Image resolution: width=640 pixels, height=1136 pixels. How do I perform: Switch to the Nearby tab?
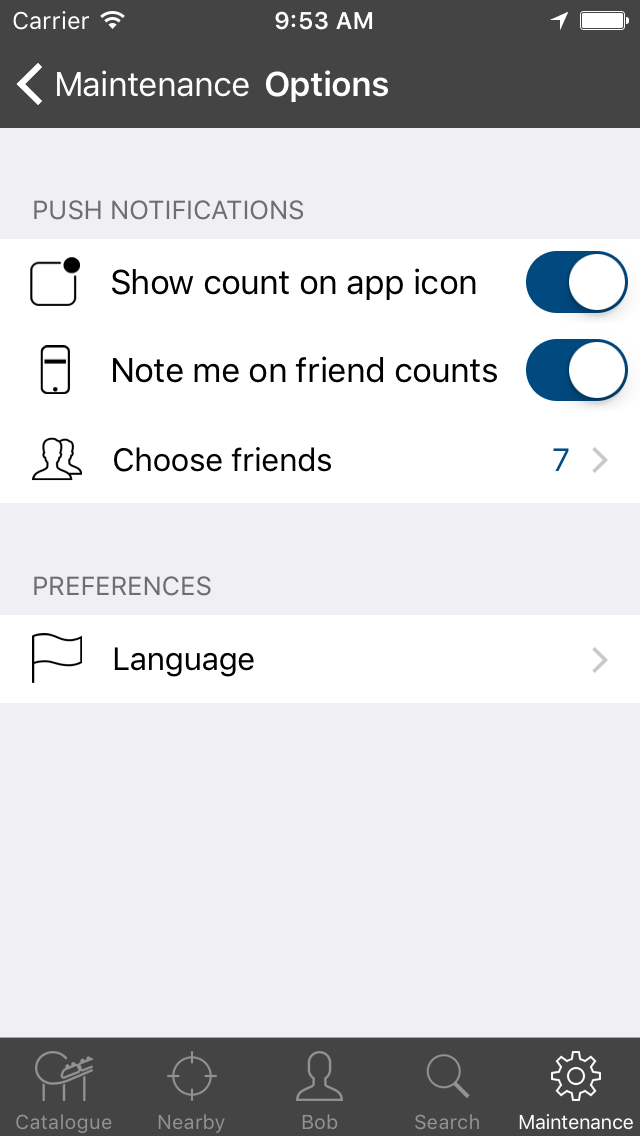click(191, 1089)
